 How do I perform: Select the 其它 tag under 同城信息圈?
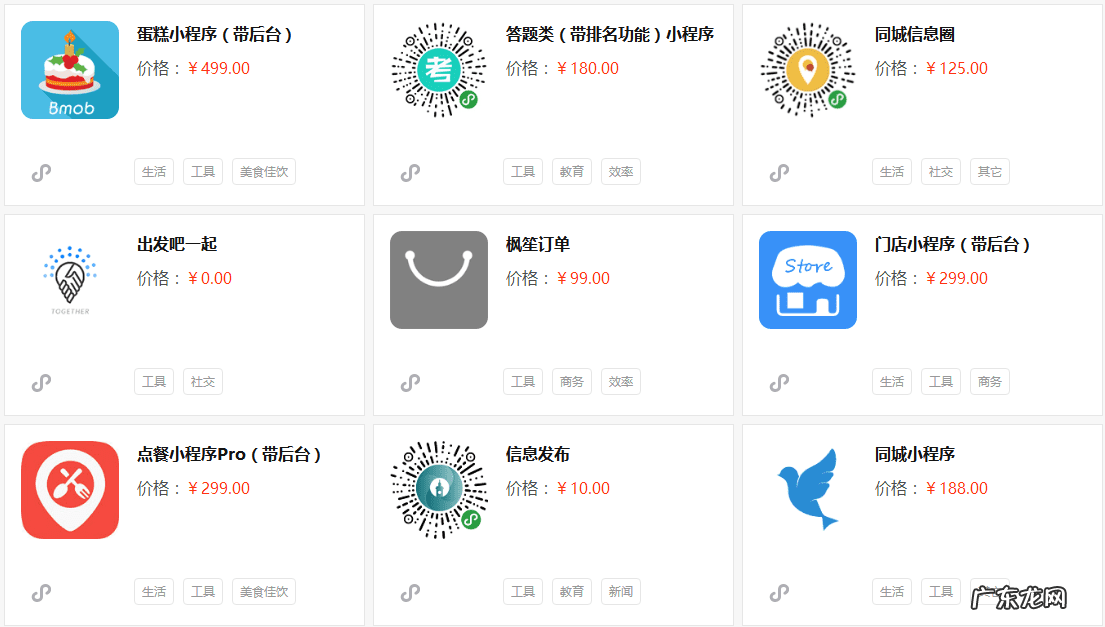990,172
